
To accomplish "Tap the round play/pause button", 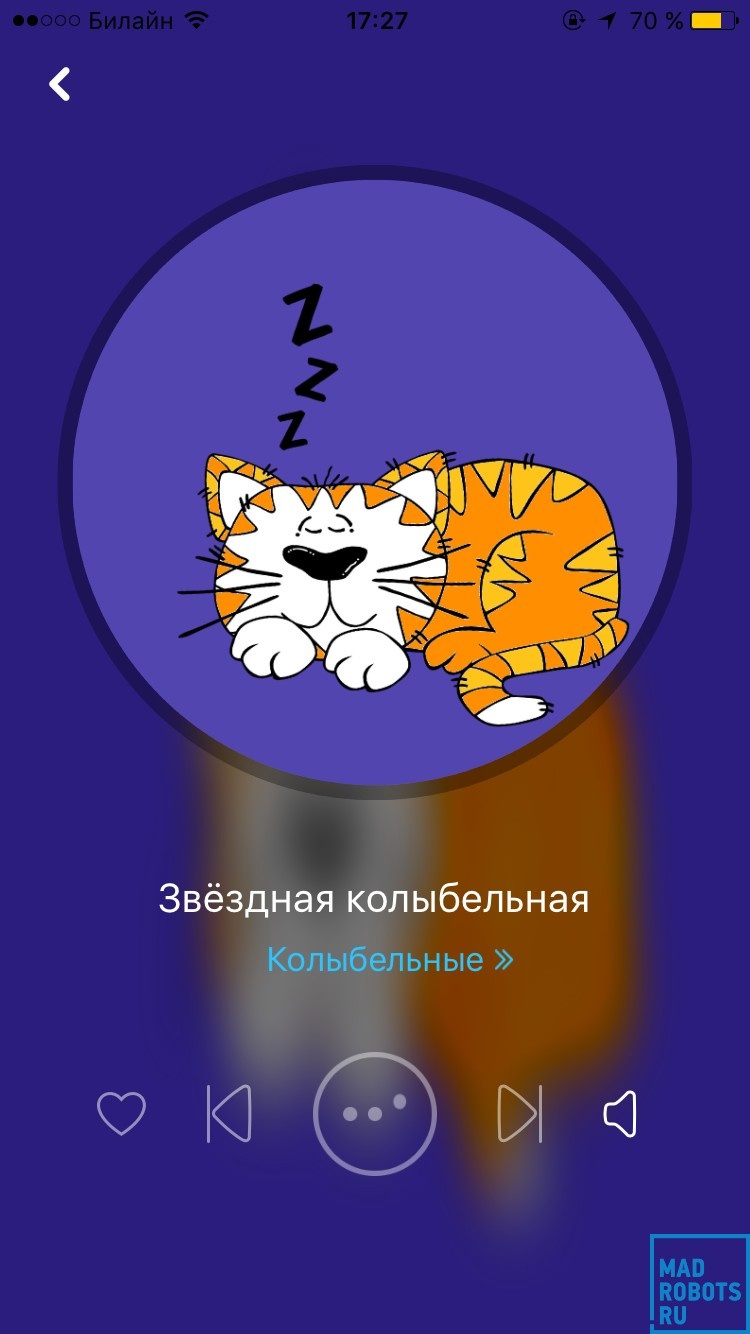I will coord(375,1113).
